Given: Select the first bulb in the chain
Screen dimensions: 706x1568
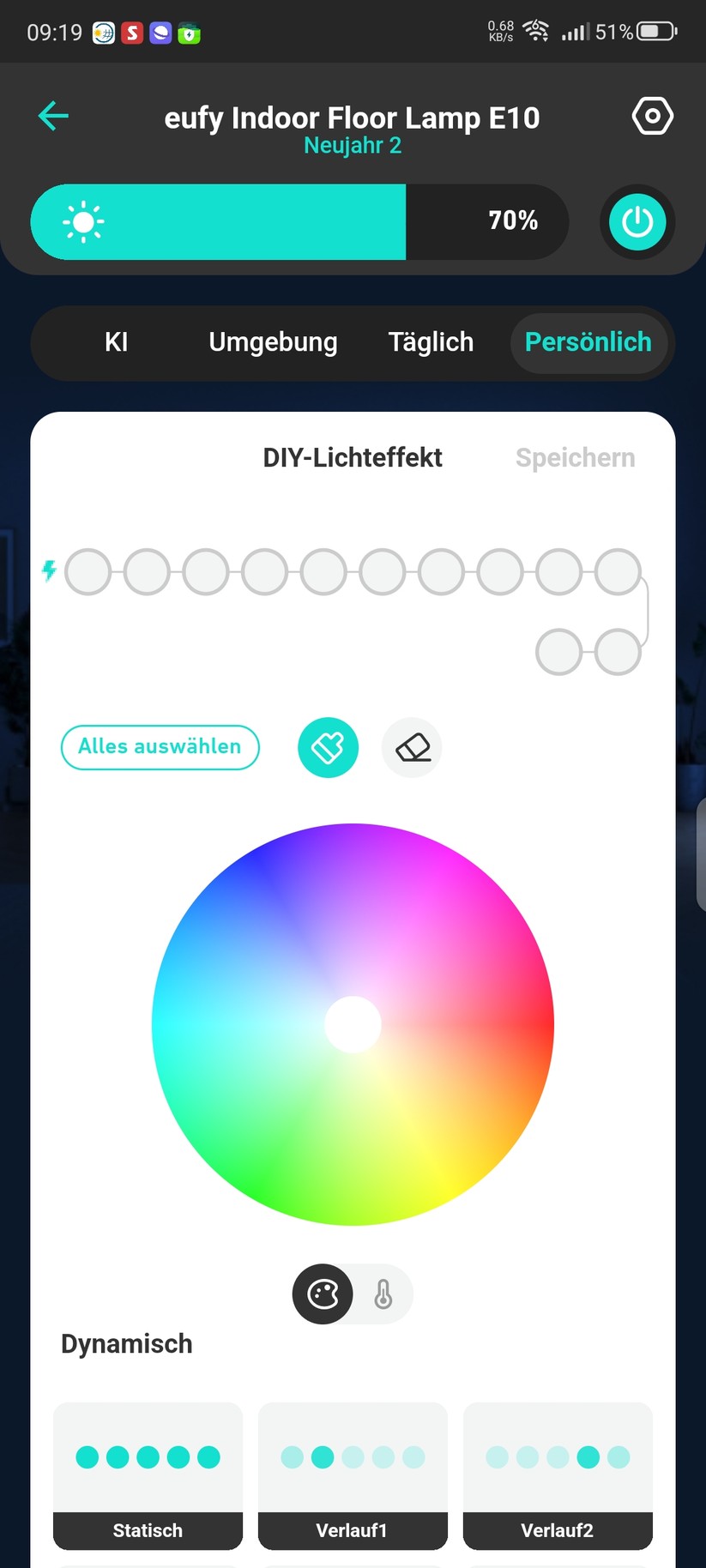Looking at the screenshot, I should click(x=87, y=570).
